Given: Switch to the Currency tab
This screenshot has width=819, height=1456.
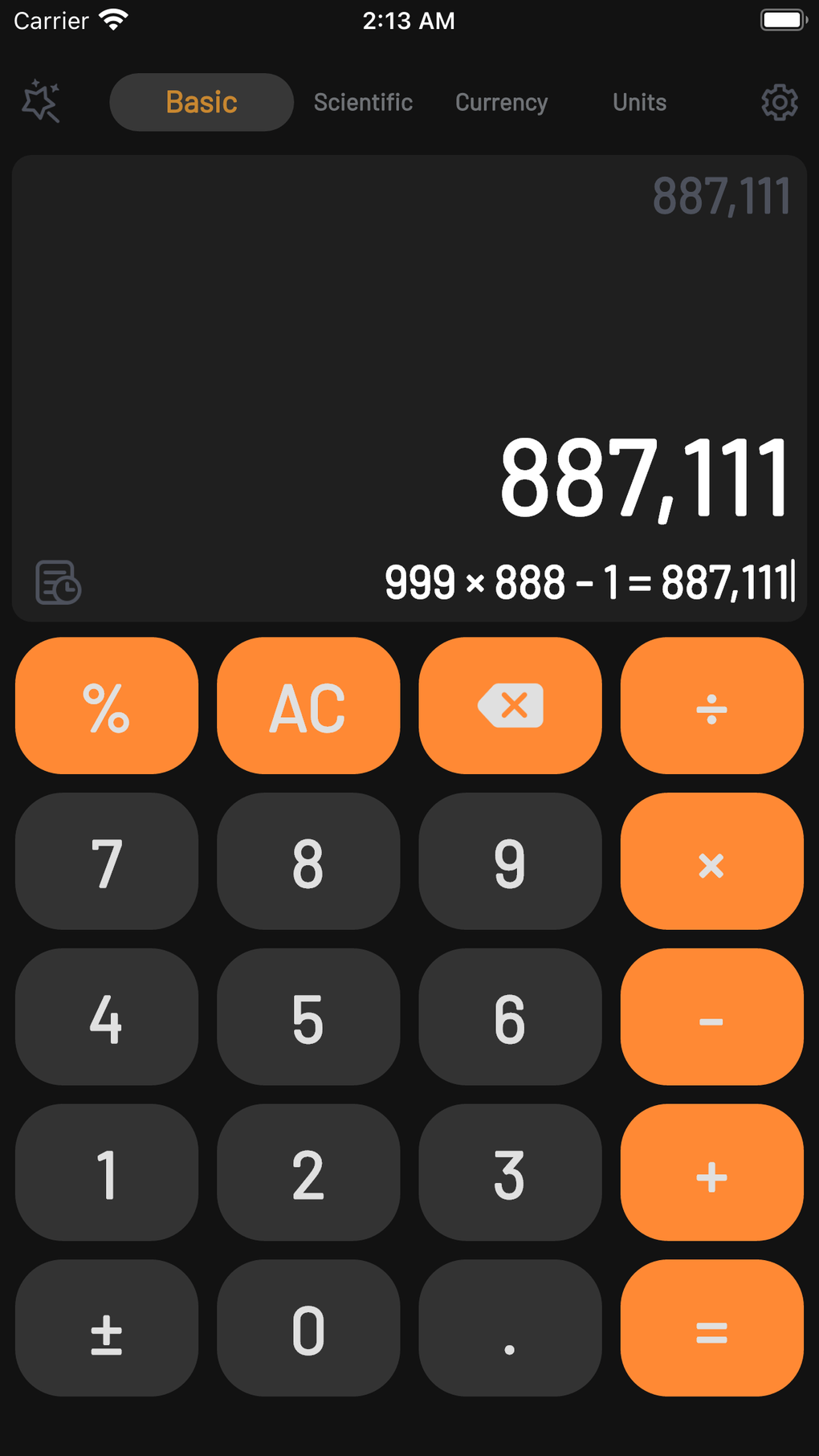Looking at the screenshot, I should tap(501, 102).
